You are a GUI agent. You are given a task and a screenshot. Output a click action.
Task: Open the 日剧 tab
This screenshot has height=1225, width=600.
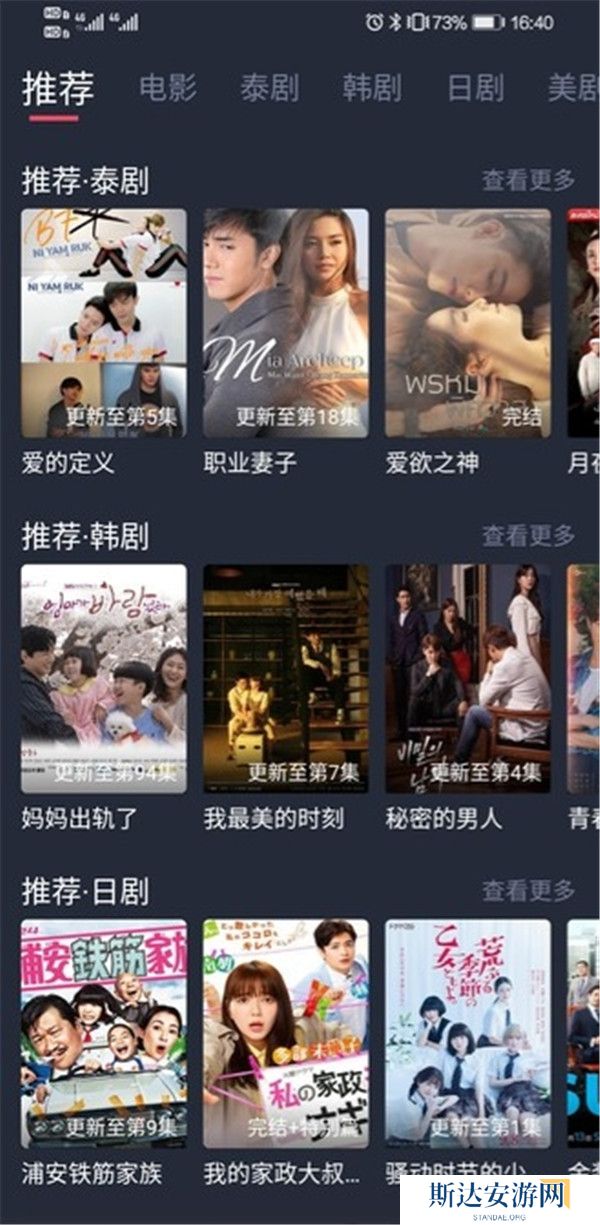[475, 88]
